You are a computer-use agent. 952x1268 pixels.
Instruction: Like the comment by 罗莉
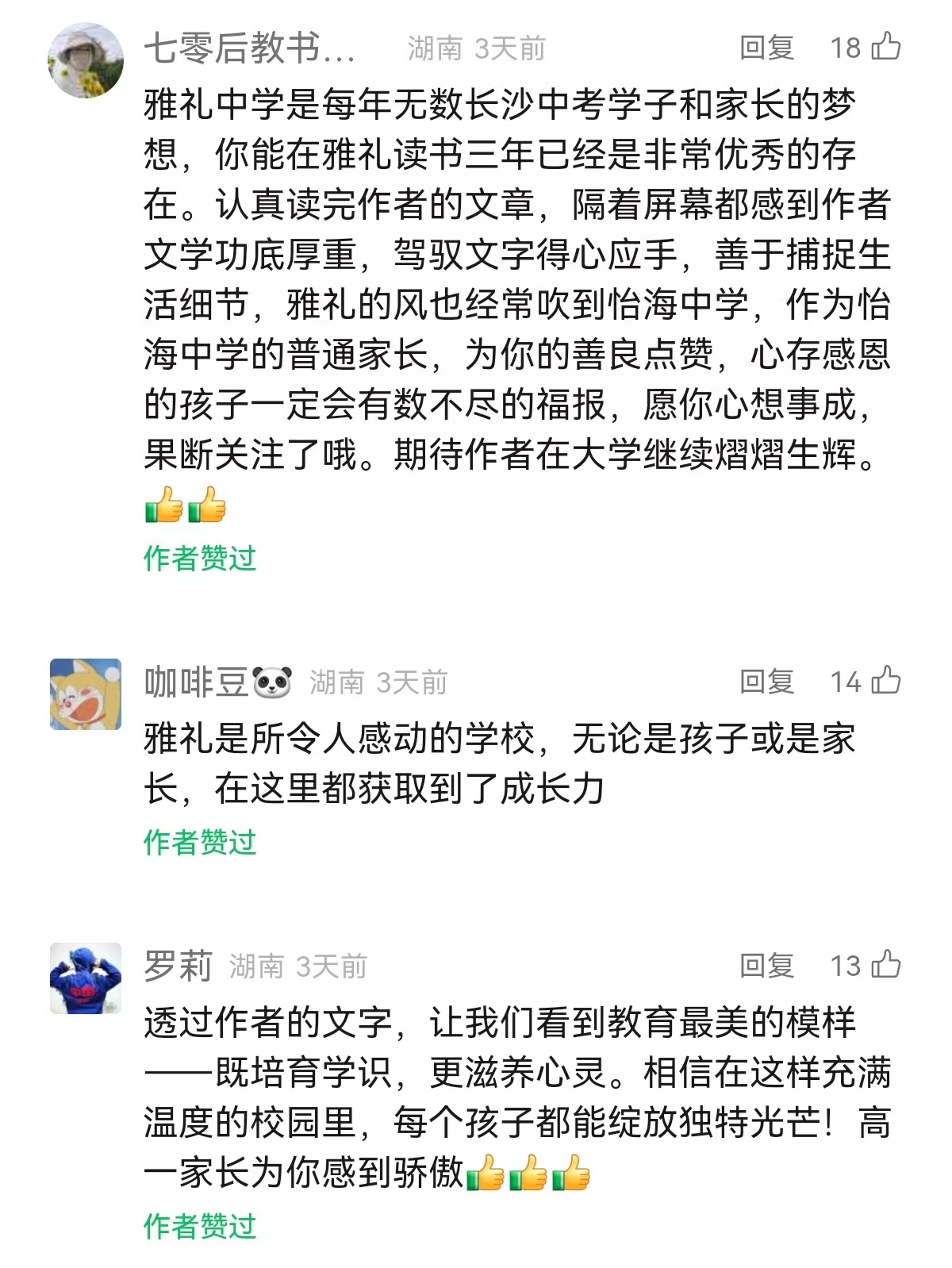click(x=885, y=964)
